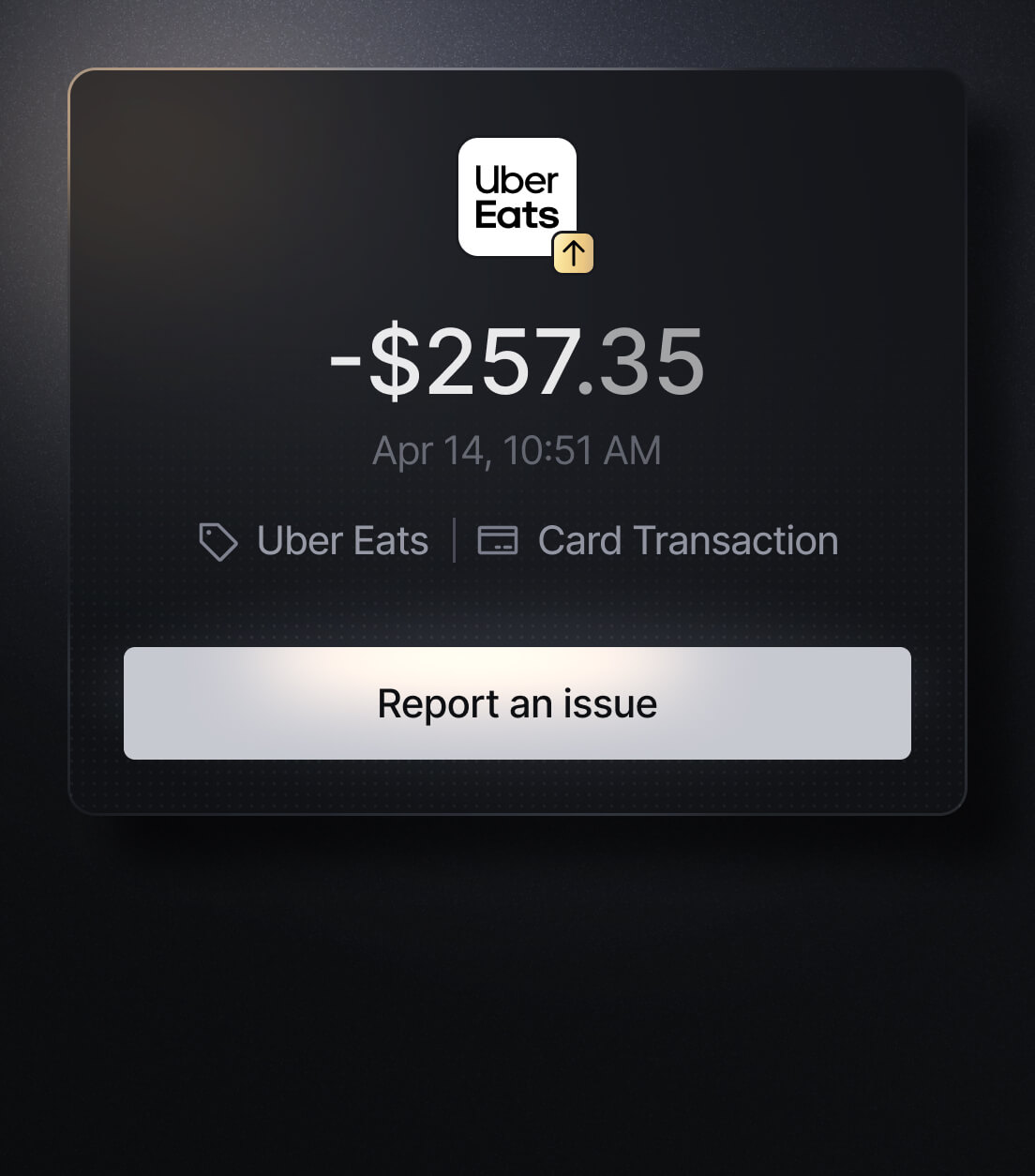Click the Report an issue label
This screenshot has height=1176, width=1035.
tap(517, 703)
